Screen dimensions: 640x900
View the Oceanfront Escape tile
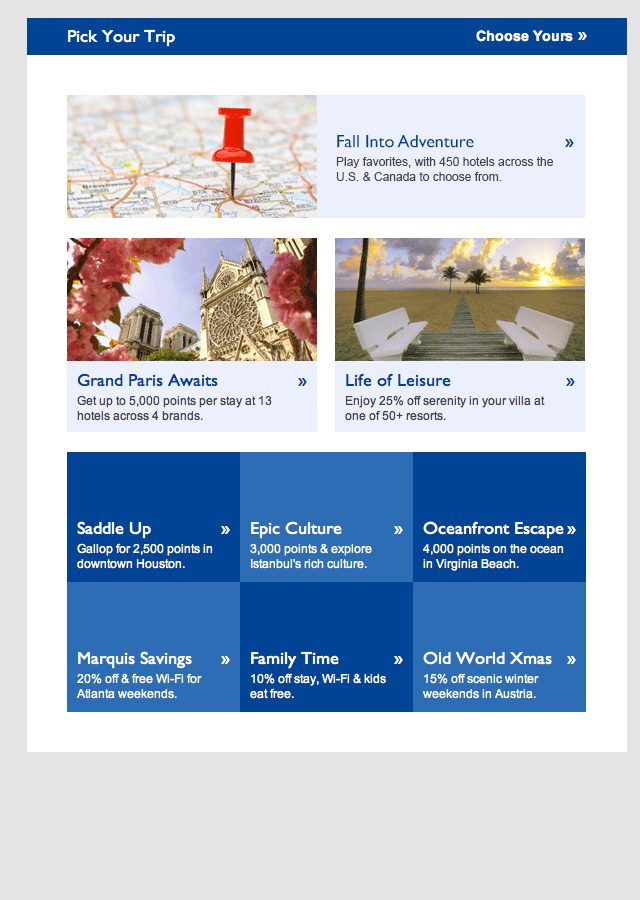click(x=493, y=529)
